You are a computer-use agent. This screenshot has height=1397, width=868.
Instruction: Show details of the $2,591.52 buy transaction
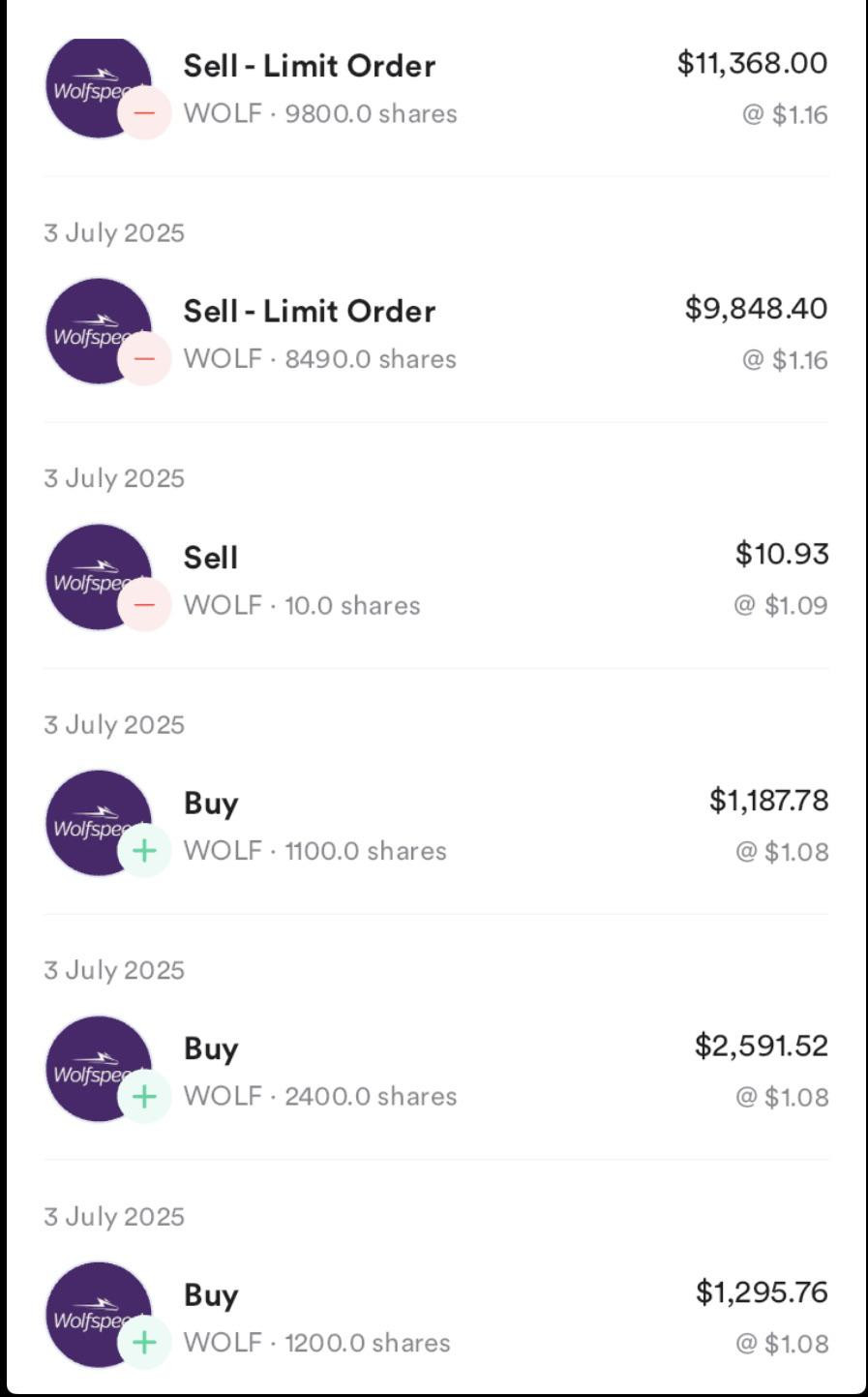[435, 1071]
